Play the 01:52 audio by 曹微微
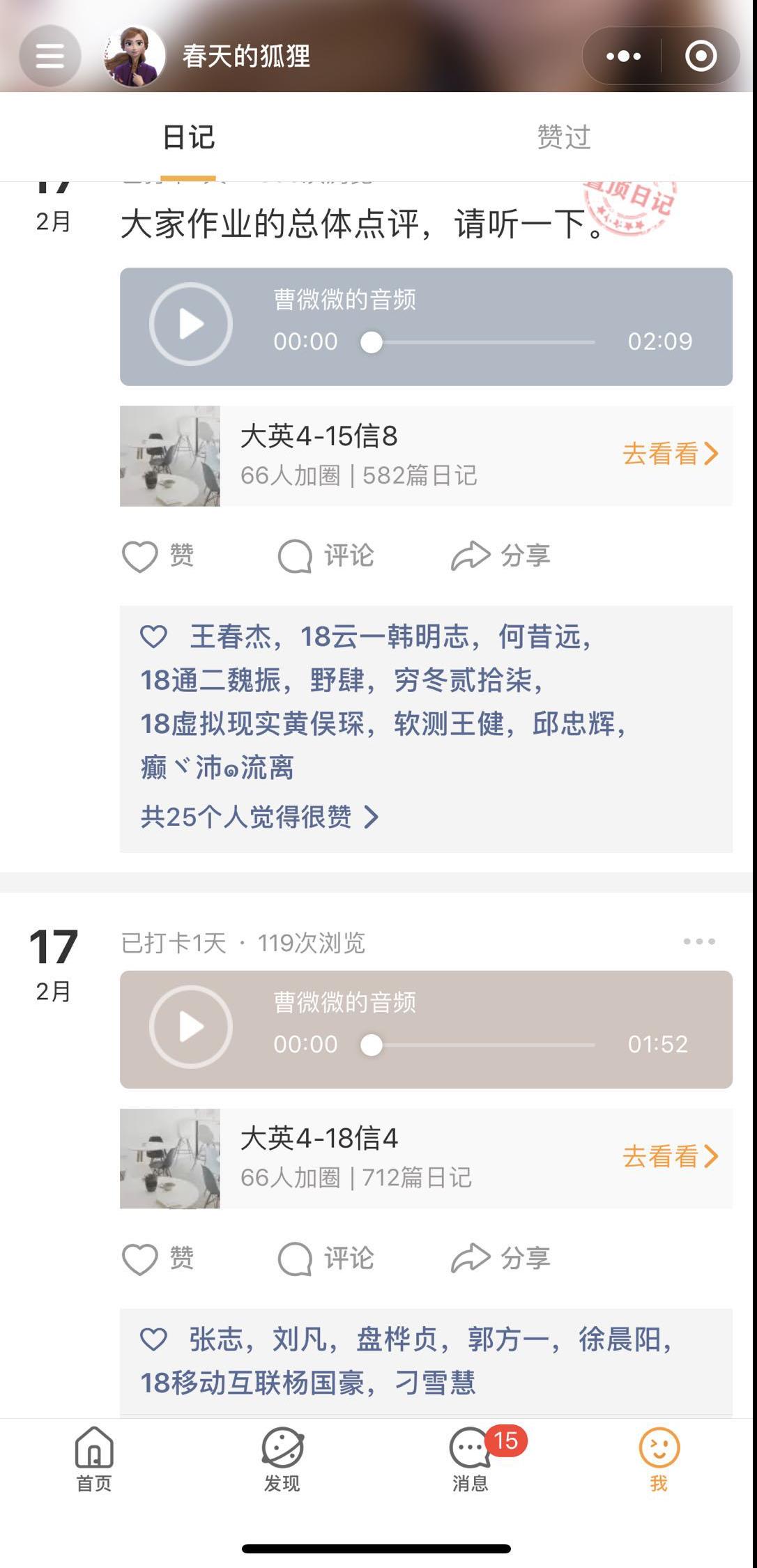The width and height of the screenshot is (757, 1568). click(190, 1027)
